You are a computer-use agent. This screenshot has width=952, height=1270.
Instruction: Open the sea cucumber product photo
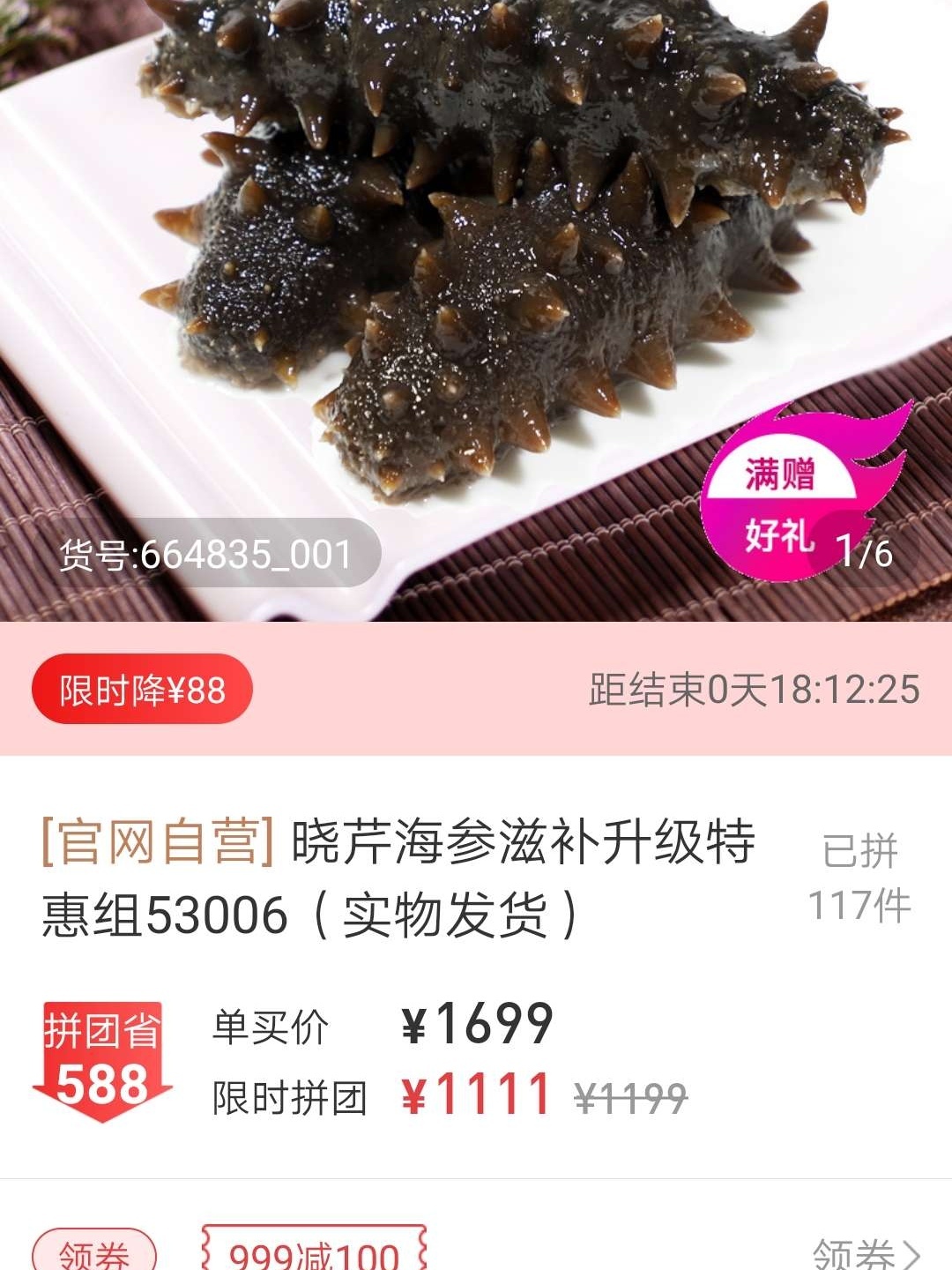[476, 265]
